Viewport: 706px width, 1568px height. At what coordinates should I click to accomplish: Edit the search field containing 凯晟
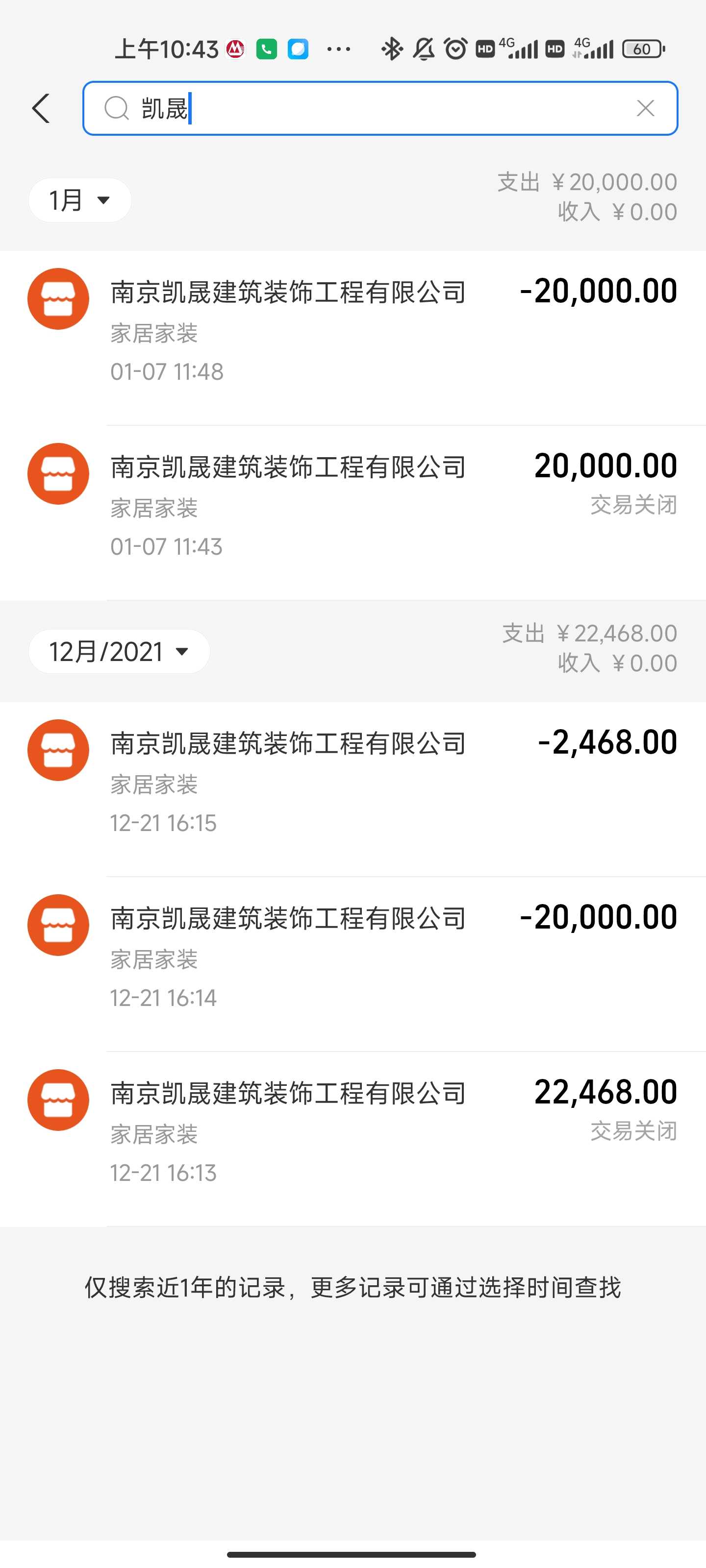point(378,108)
